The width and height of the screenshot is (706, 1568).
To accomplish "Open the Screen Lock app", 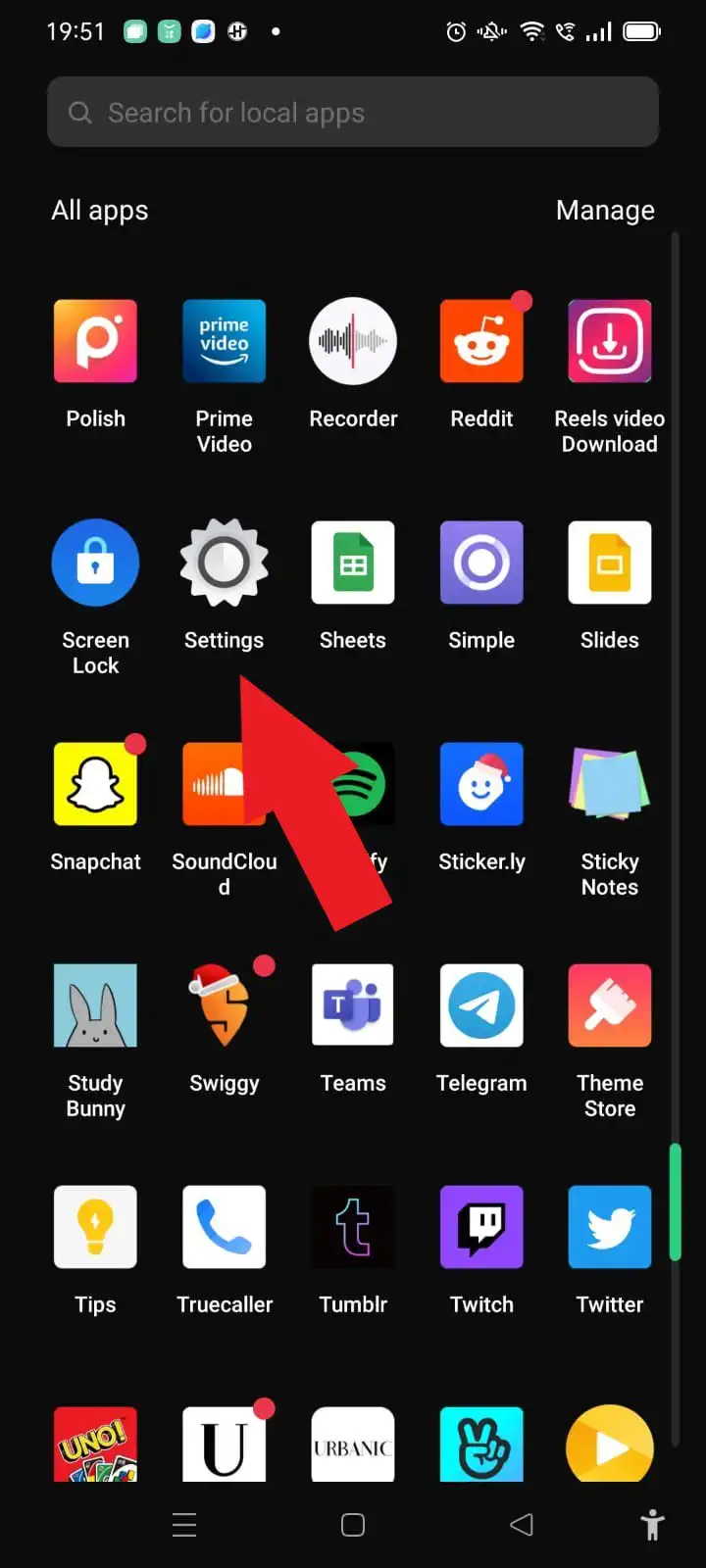I will (x=95, y=563).
